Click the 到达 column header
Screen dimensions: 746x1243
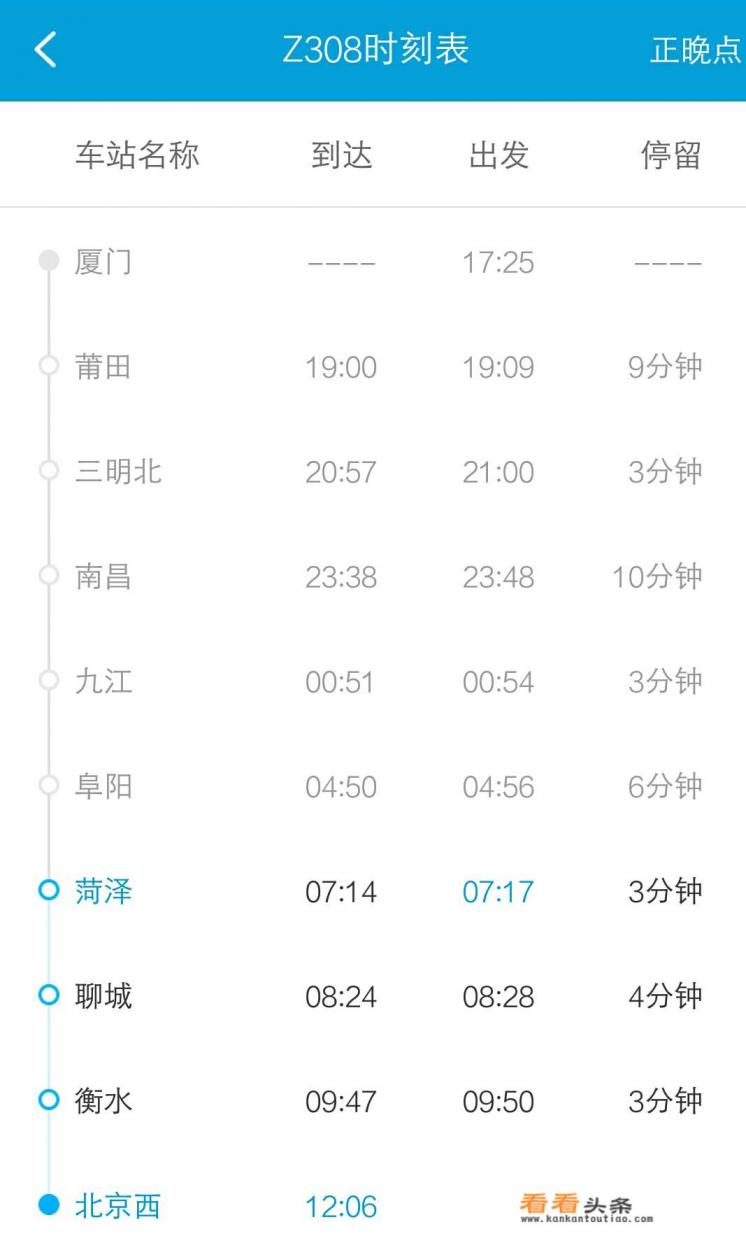point(340,155)
